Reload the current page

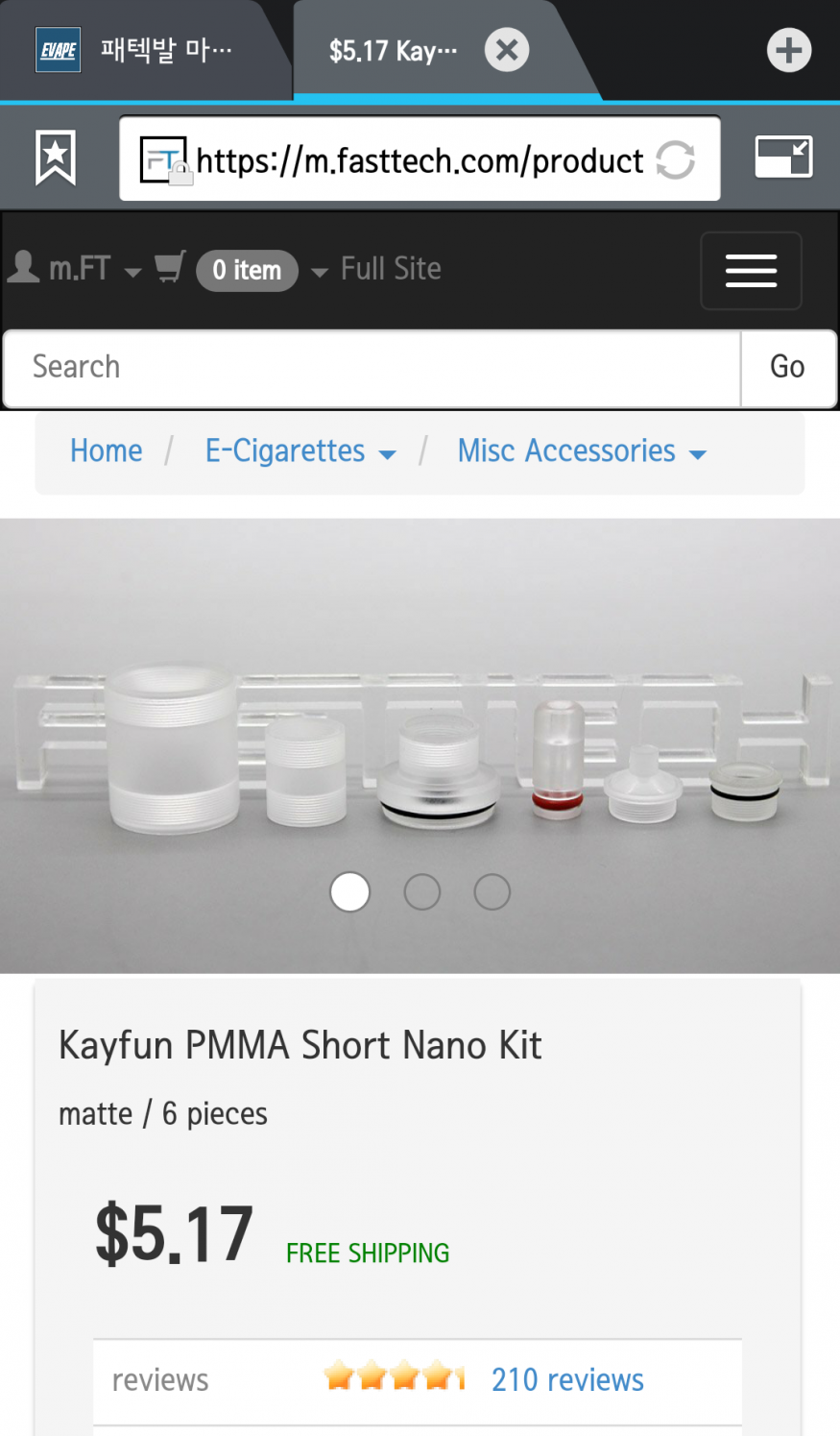[x=675, y=160]
